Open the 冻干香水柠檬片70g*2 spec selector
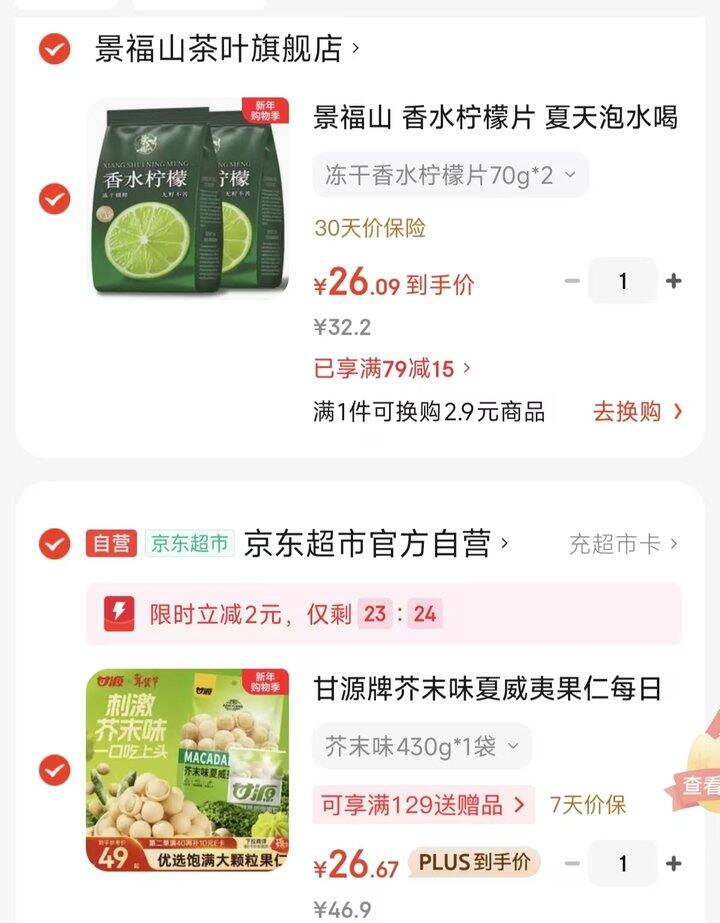Image resolution: width=720 pixels, height=923 pixels. click(x=444, y=175)
